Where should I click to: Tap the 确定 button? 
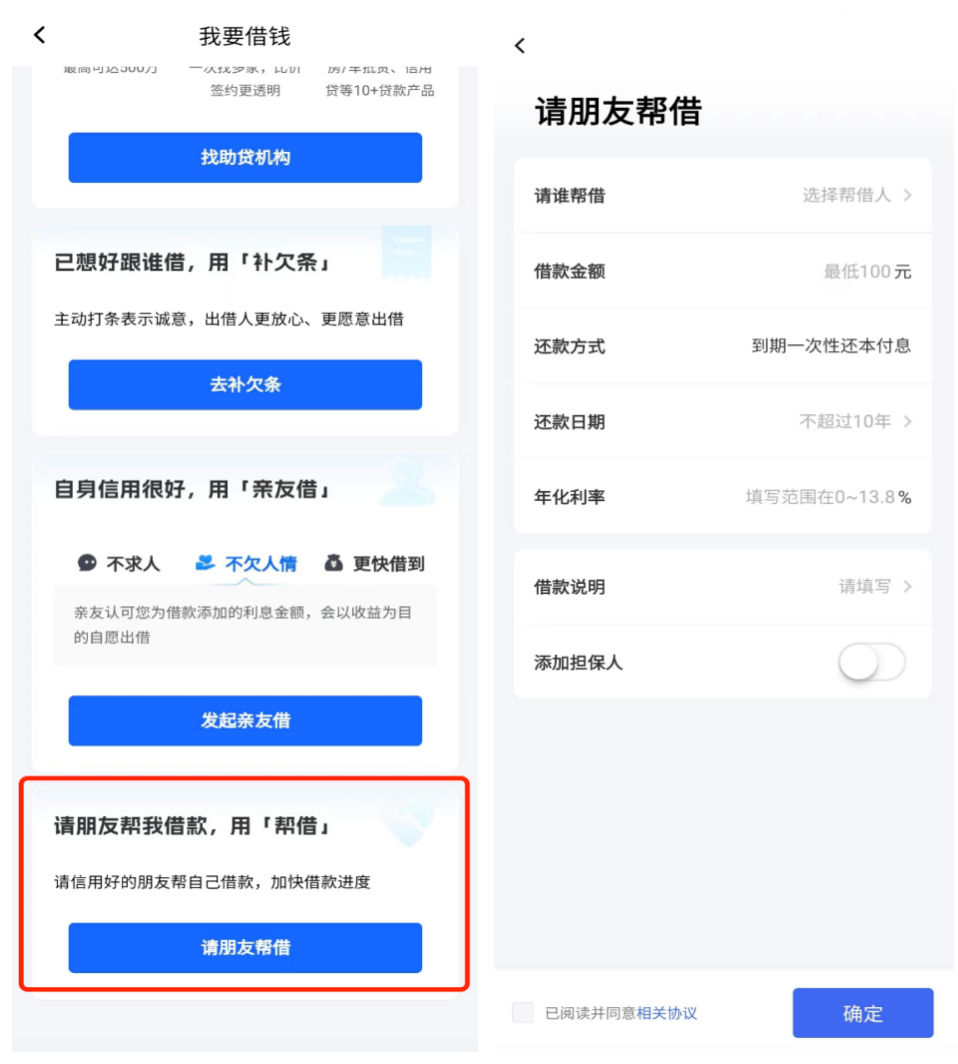pos(862,1013)
